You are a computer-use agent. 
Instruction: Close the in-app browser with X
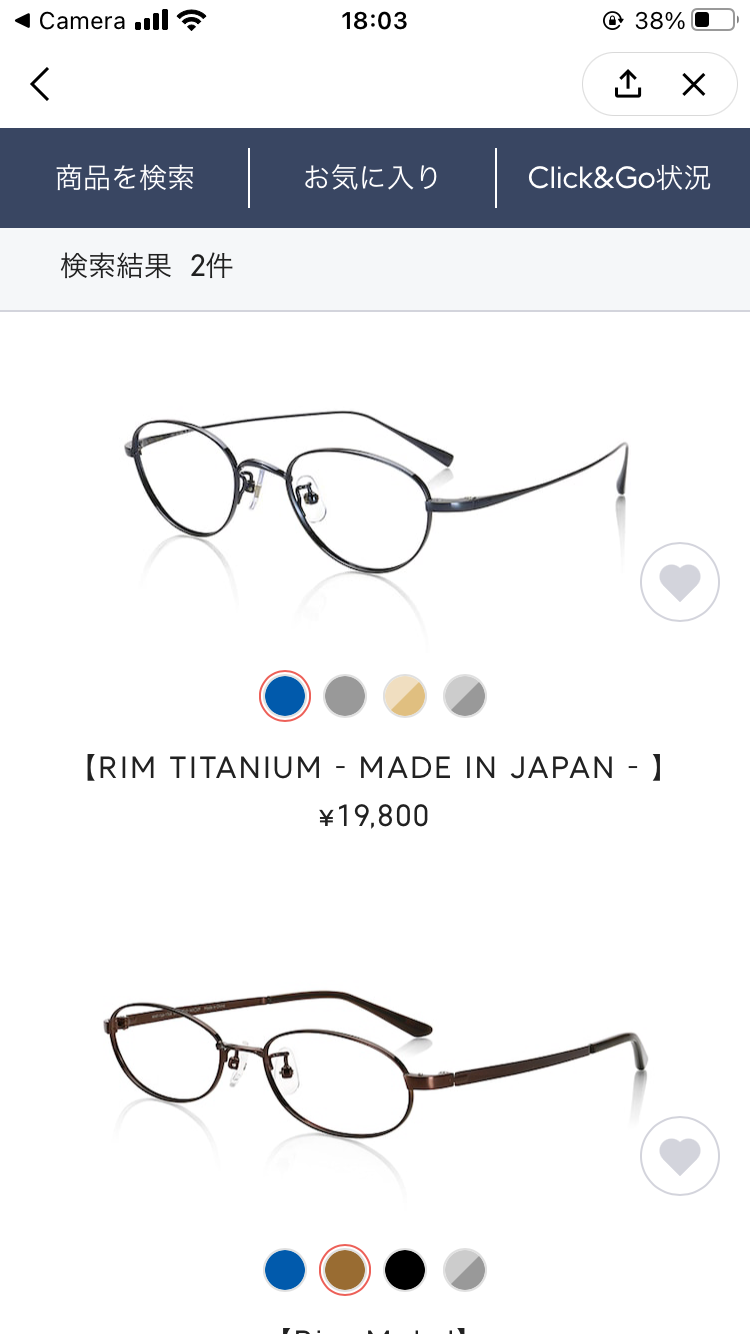point(693,85)
